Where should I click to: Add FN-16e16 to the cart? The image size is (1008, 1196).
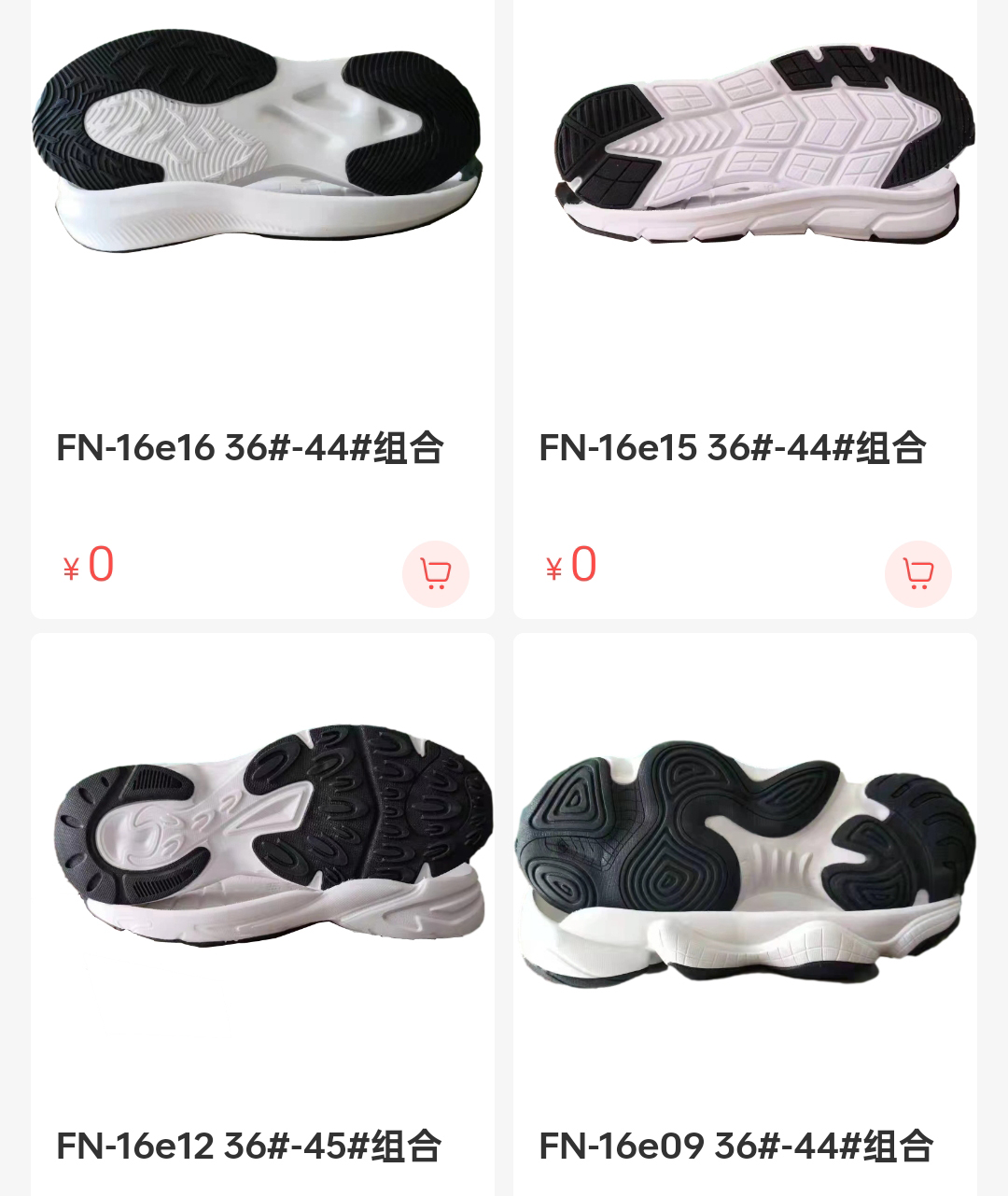[435, 573]
